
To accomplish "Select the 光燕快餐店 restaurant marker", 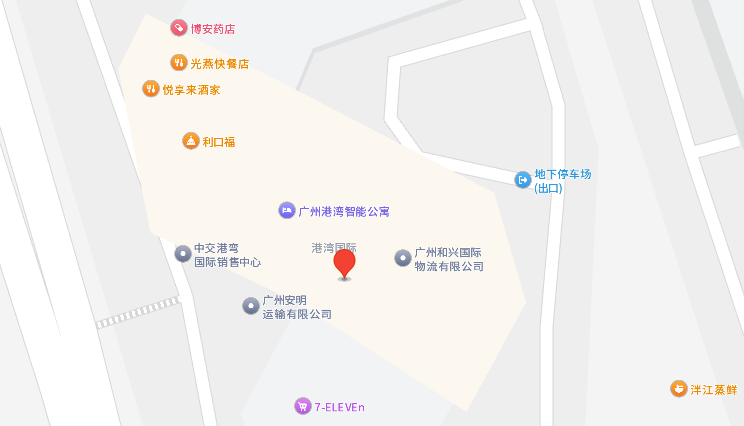I will coord(179,63).
